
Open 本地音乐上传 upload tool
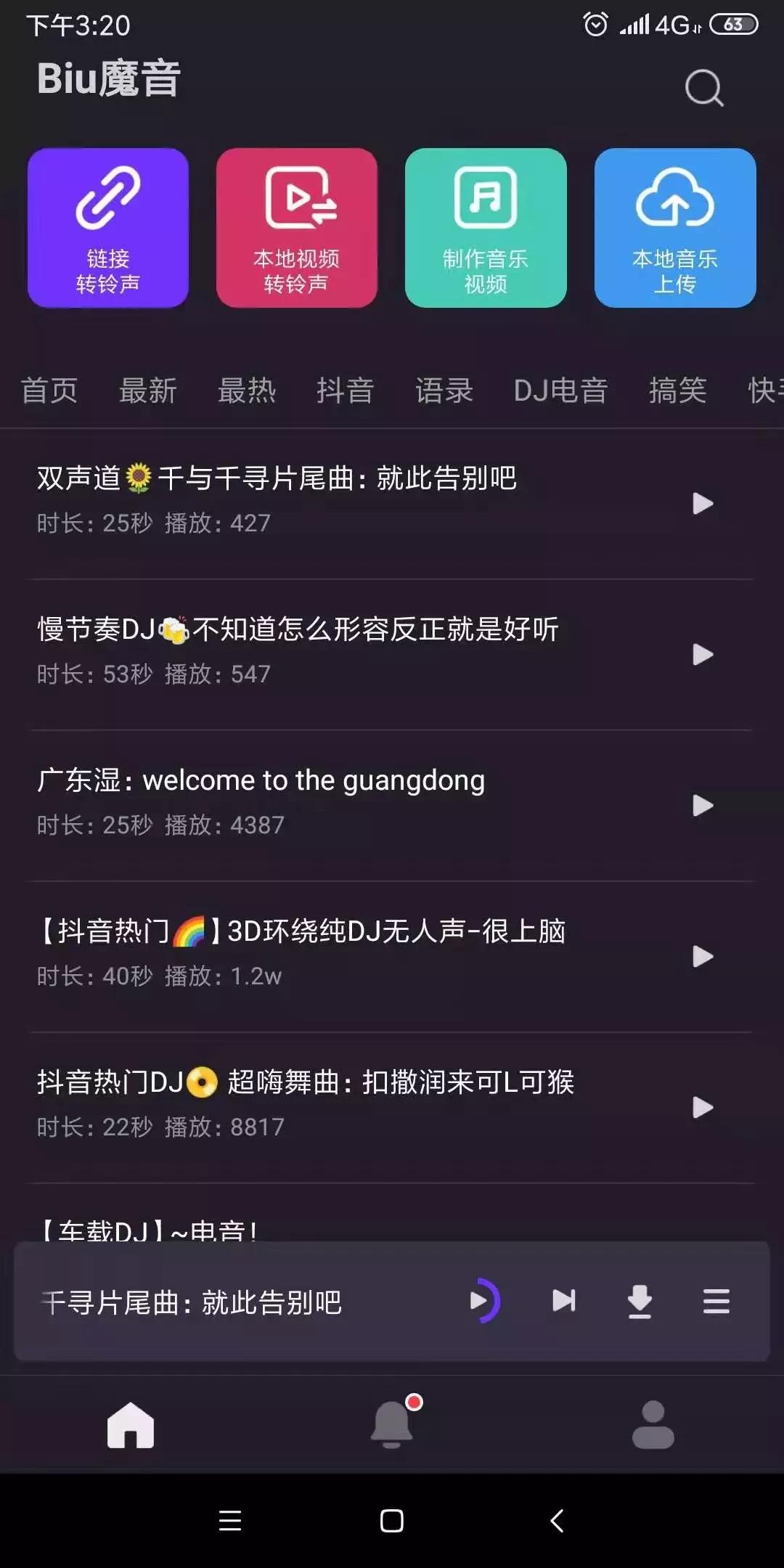coord(674,229)
